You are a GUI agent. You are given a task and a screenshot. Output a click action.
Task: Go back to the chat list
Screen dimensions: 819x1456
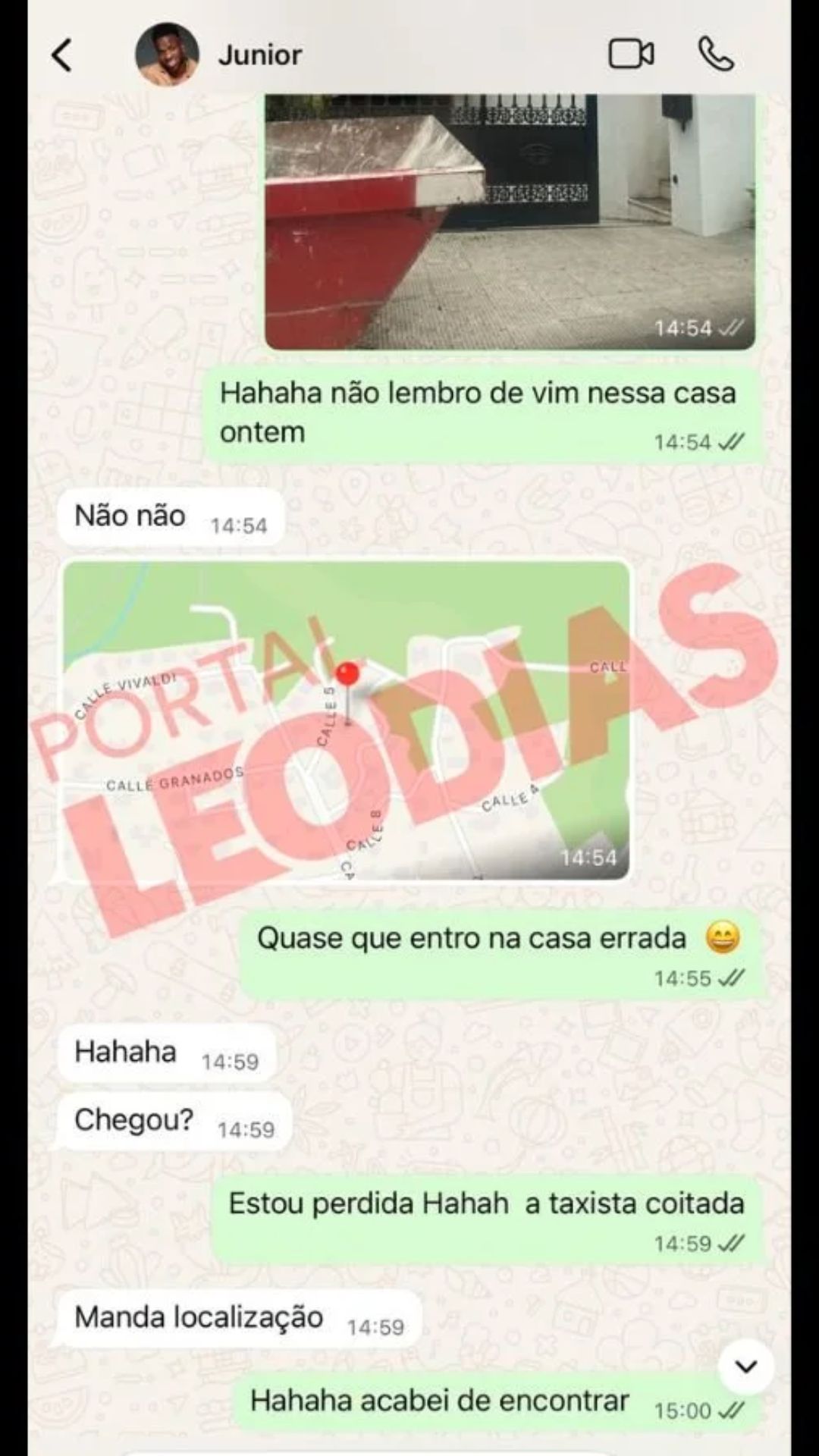pyautogui.click(x=62, y=55)
